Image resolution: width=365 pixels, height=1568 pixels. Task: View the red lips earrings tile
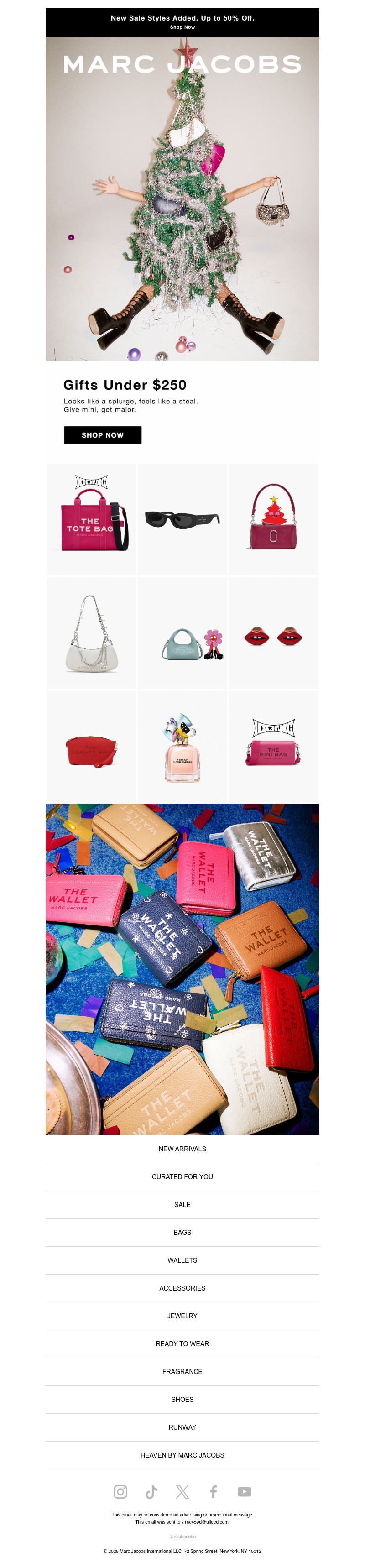[x=273, y=633]
